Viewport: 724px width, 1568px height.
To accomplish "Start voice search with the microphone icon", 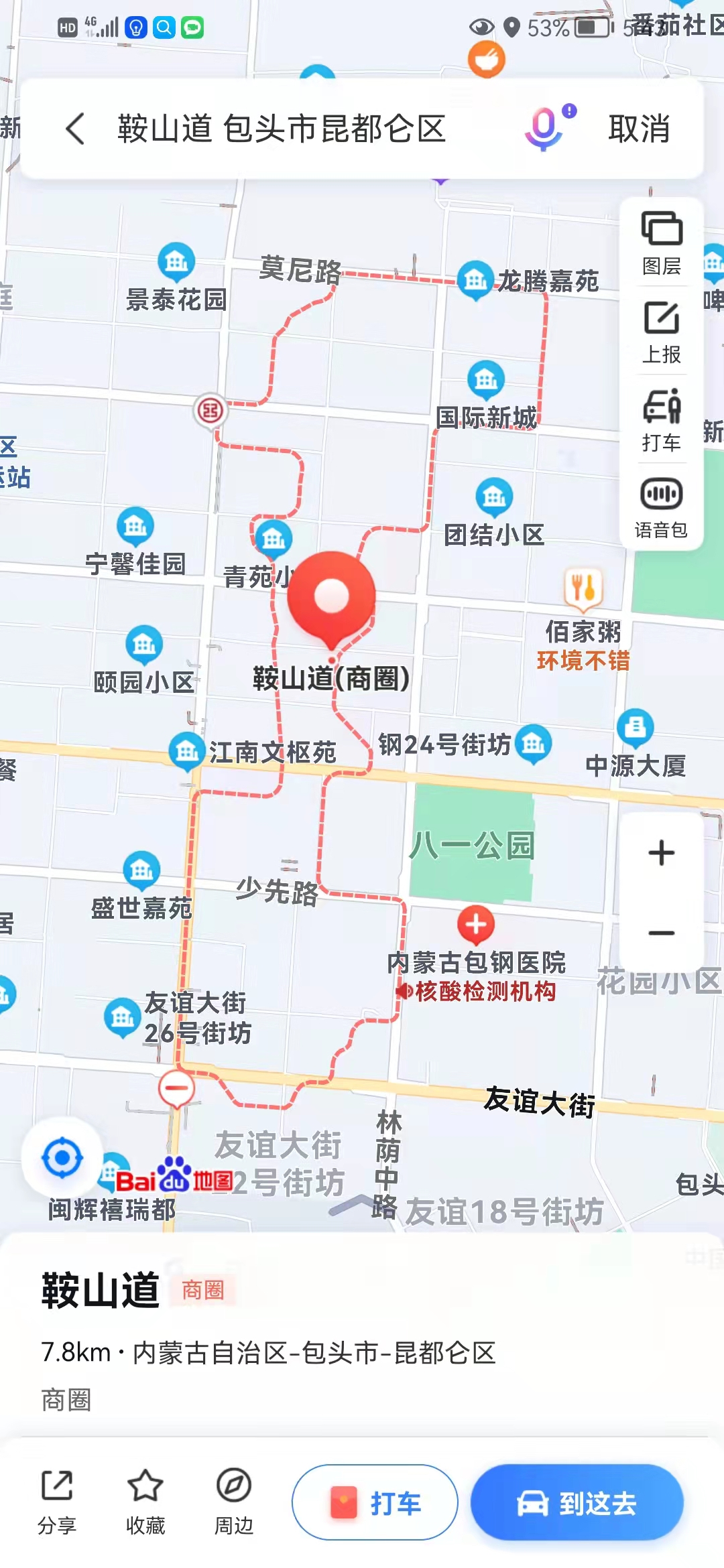I will tap(544, 127).
